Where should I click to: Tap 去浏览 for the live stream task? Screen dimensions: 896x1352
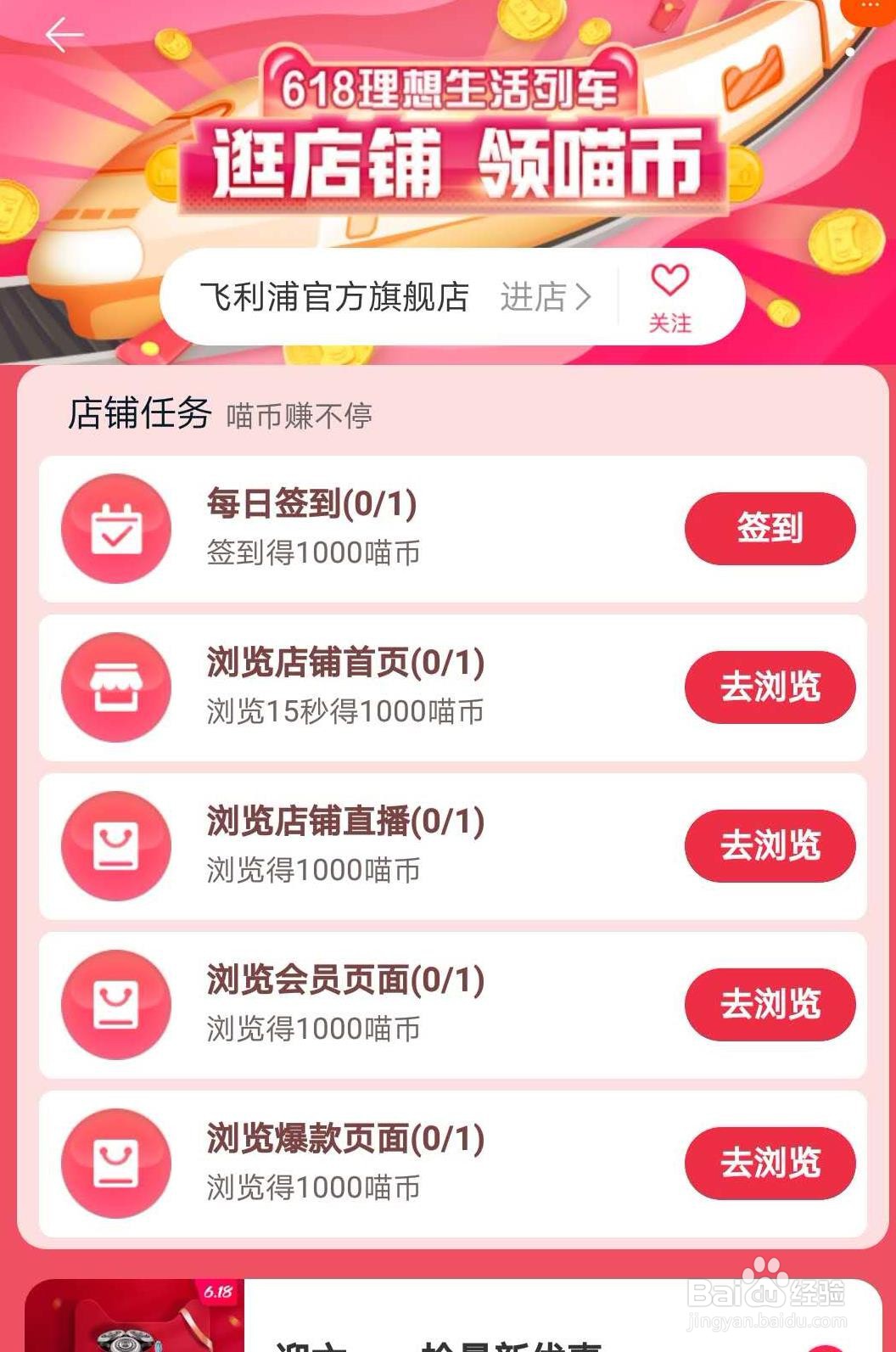pyautogui.click(x=769, y=844)
